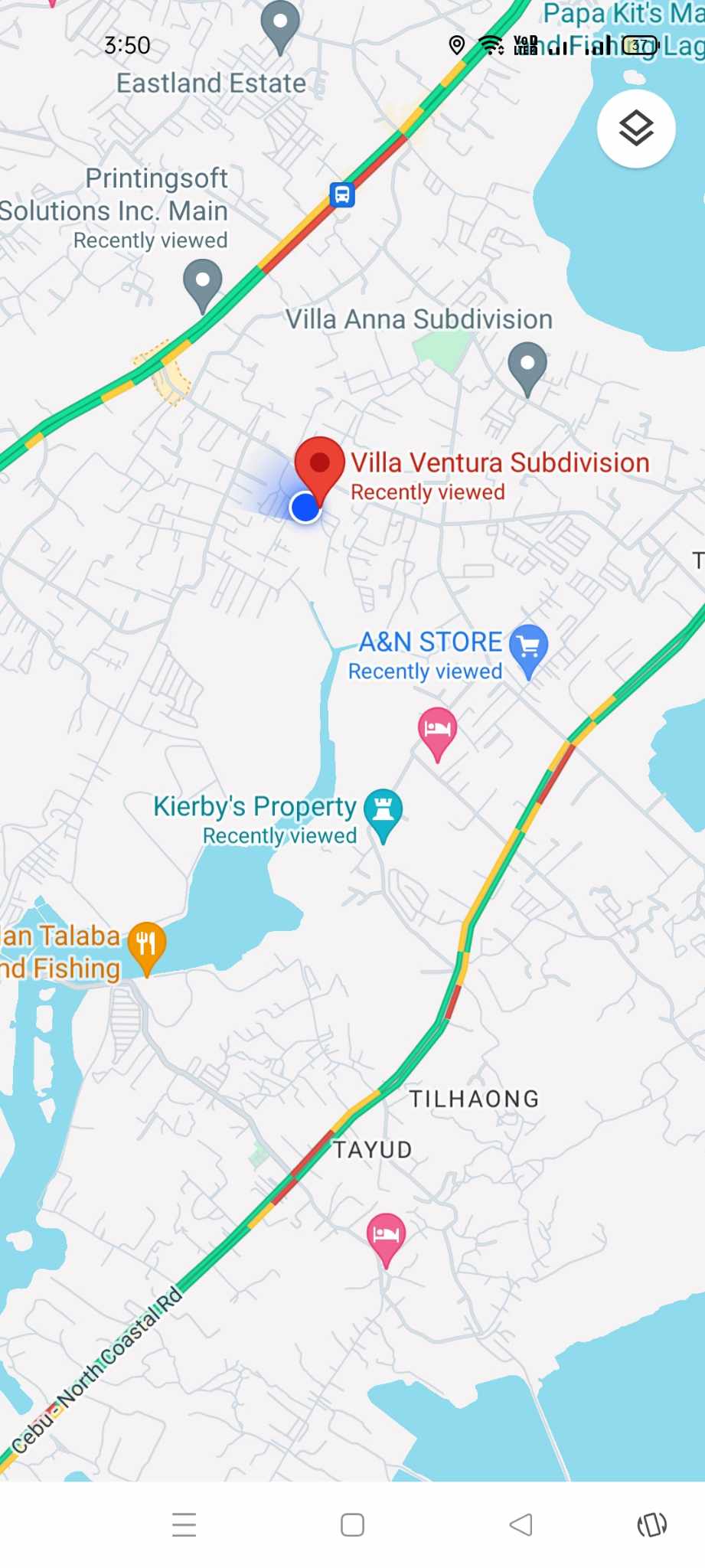Open the recent apps menu
The height and width of the screenshot is (1568, 705).
[184, 1524]
